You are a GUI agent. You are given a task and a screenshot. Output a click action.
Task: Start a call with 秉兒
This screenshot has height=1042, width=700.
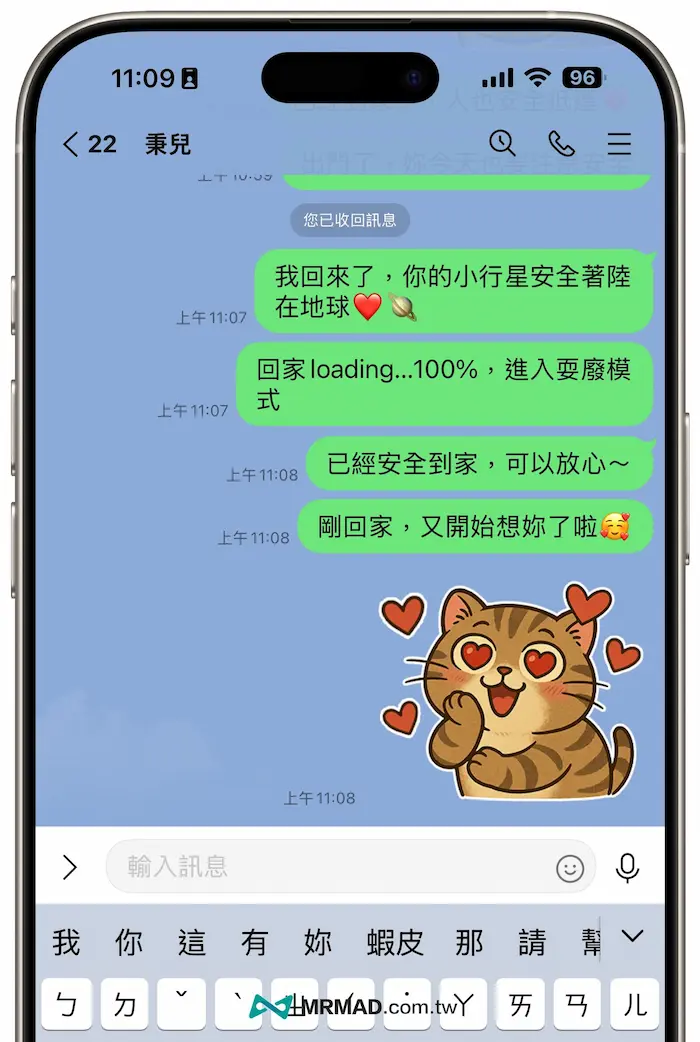point(562,144)
